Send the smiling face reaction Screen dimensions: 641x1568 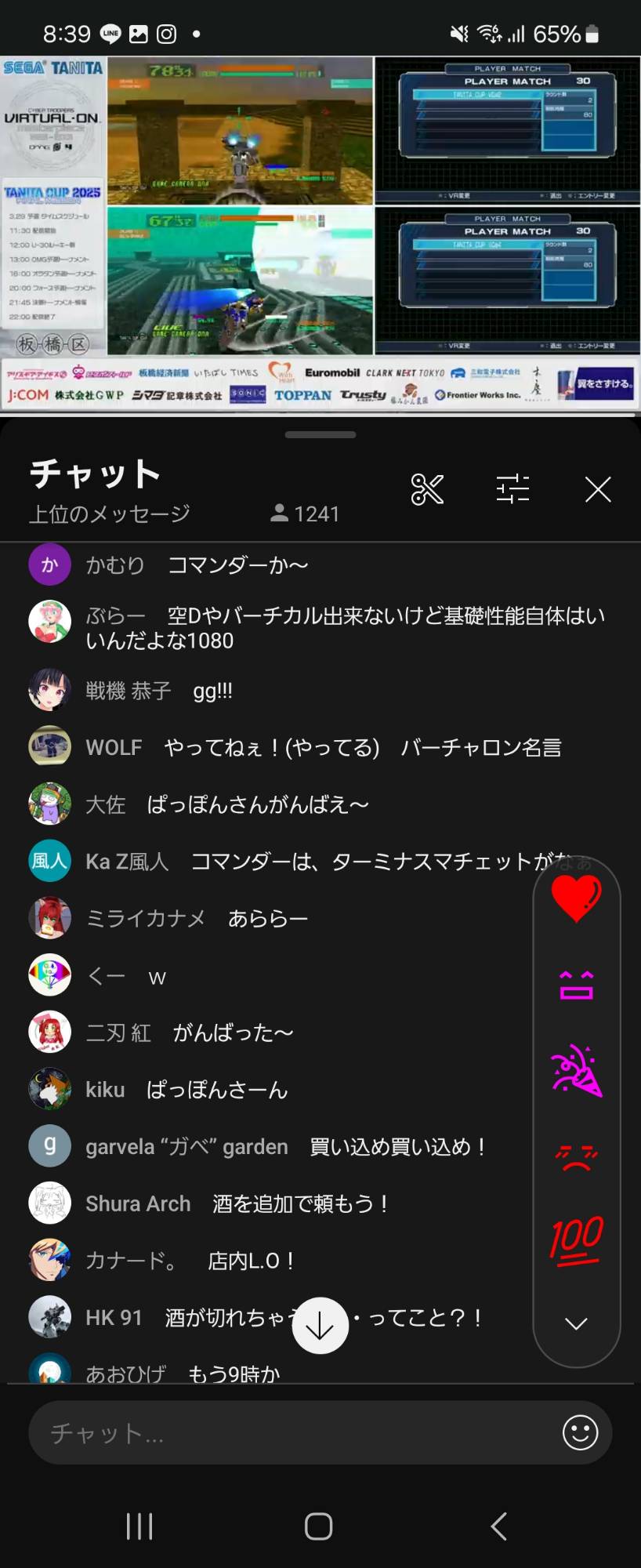tap(576, 985)
